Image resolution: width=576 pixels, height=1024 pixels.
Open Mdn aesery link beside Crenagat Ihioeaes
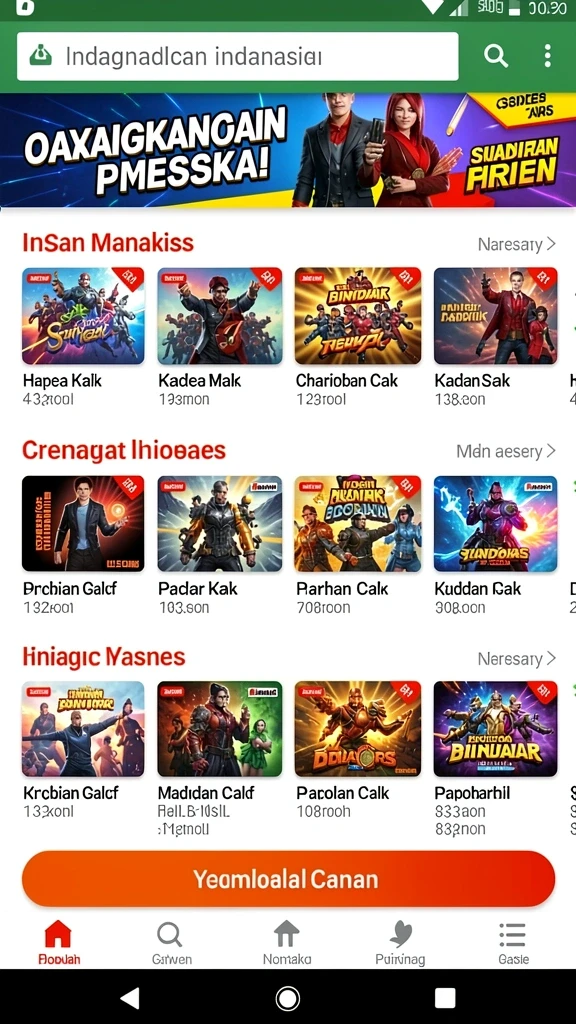506,451
